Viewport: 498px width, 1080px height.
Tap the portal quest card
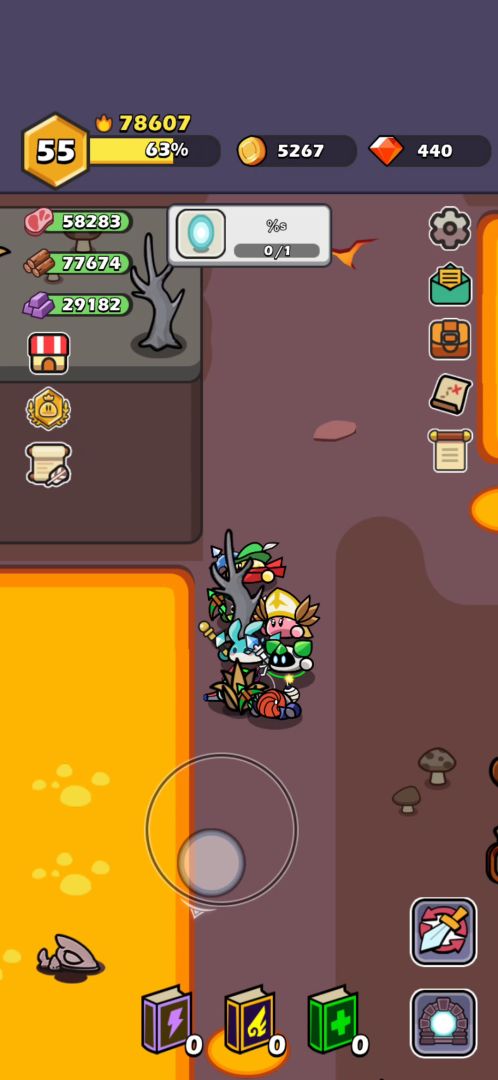[x=249, y=235]
